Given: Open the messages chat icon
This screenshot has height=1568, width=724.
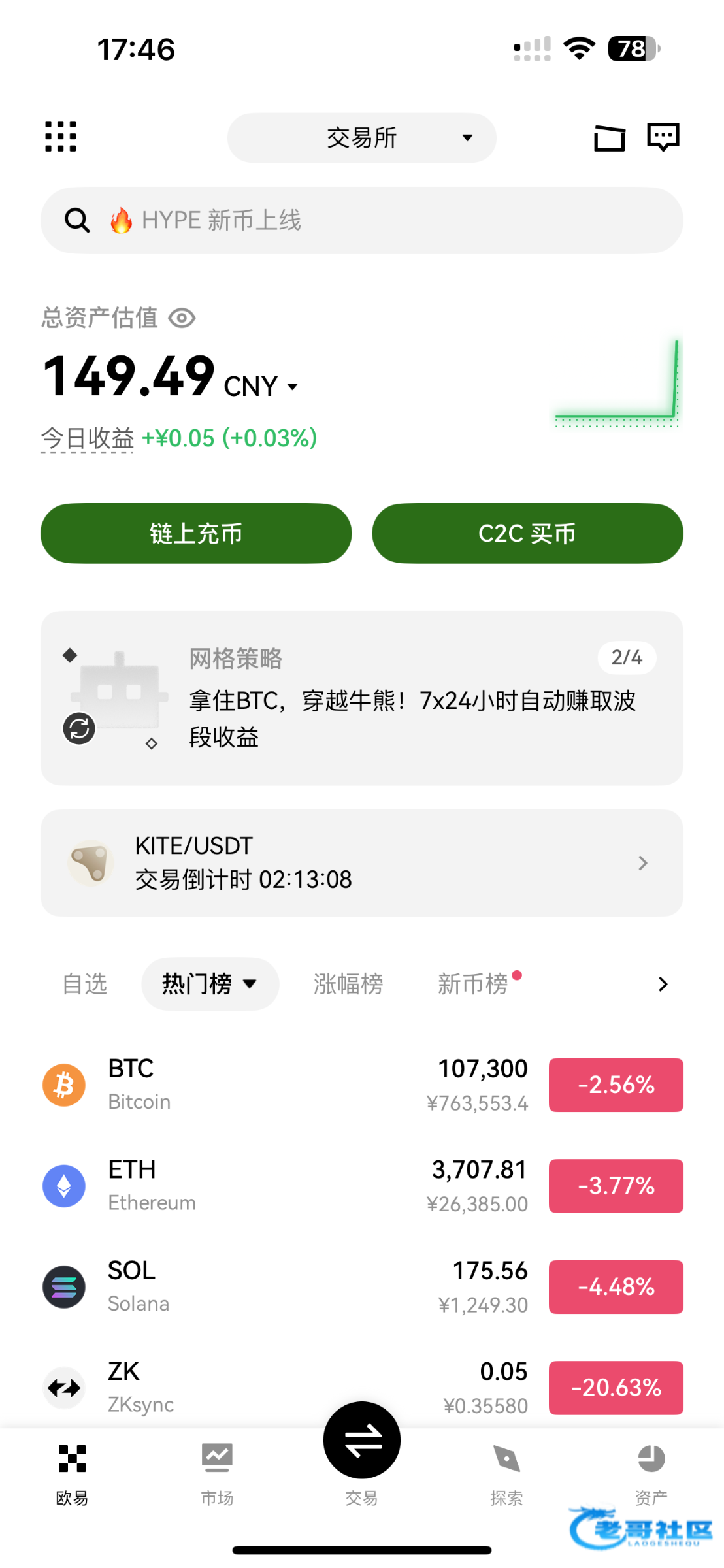Looking at the screenshot, I should [x=663, y=137].
